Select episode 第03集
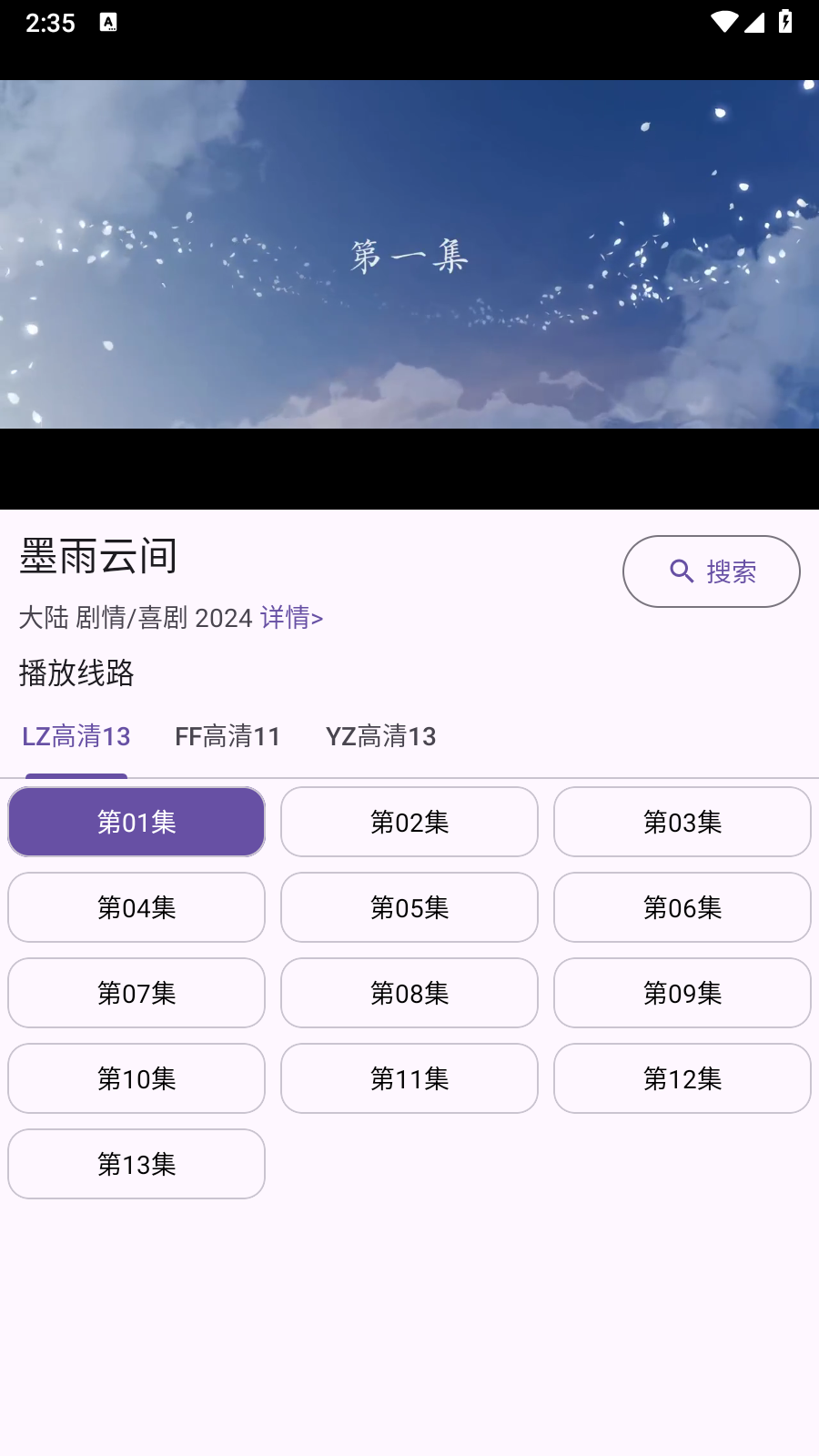This screenshot has height=1456, width=819. point(682,822)
